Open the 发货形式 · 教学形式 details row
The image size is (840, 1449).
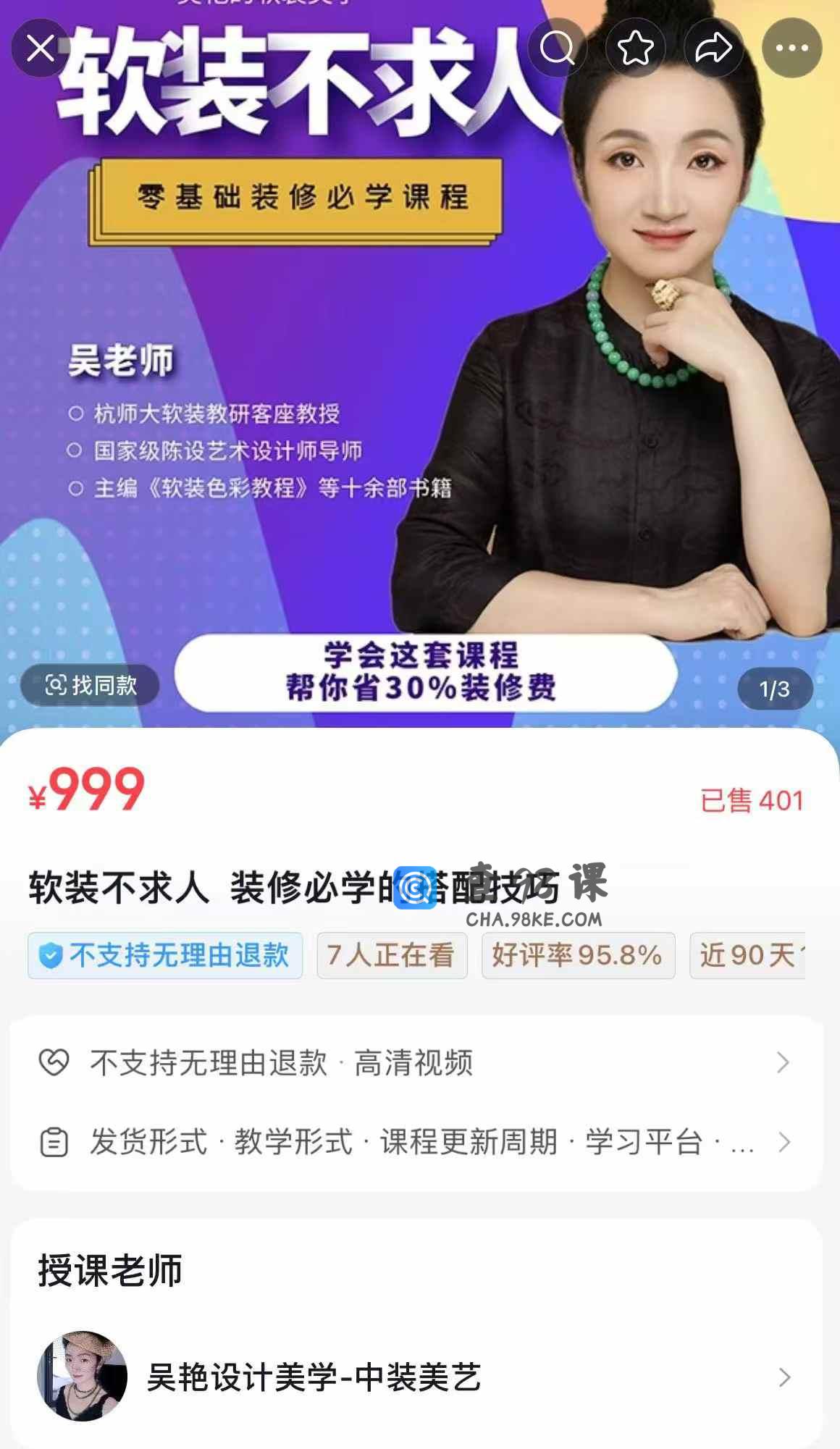(x=416, y=1142)
